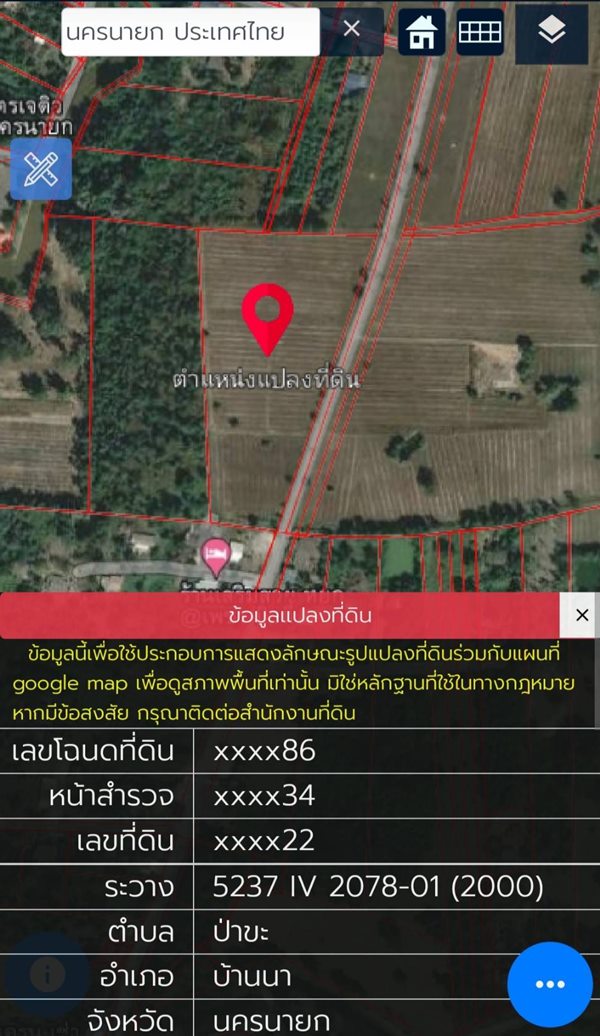Tap the pink hotel marker on map
The height and width of the screenshot is (1036, 600).
[215, 557]
